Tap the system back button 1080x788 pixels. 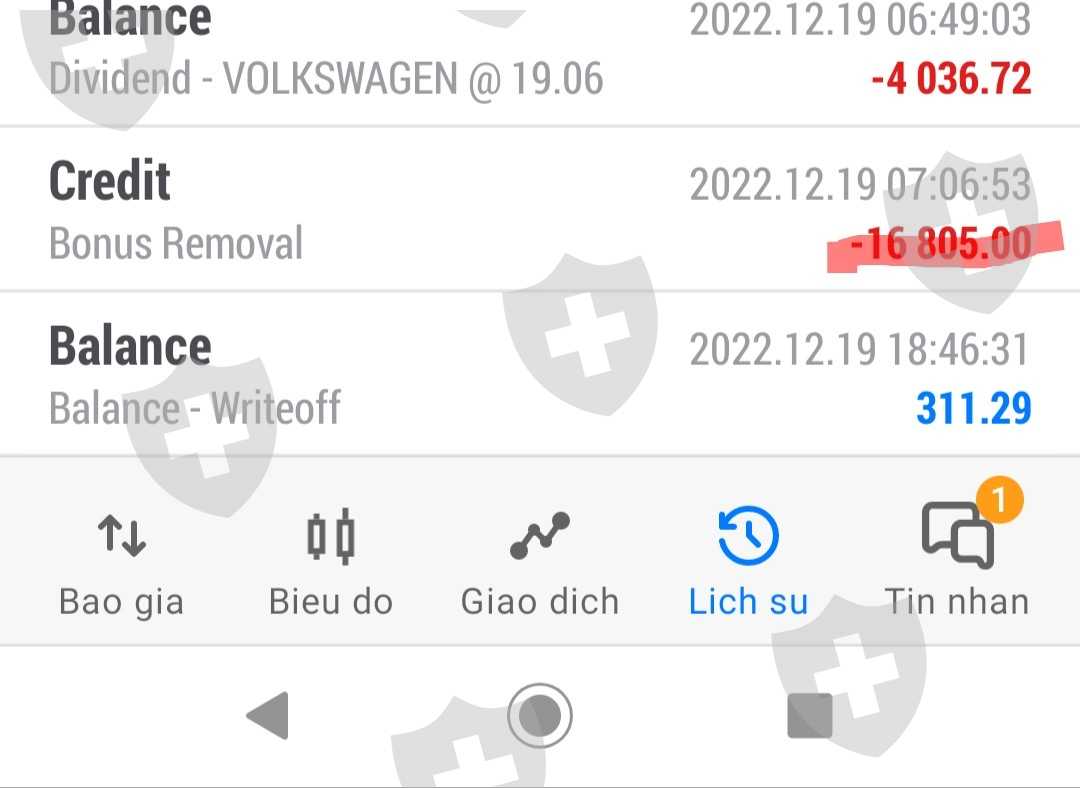268,716
